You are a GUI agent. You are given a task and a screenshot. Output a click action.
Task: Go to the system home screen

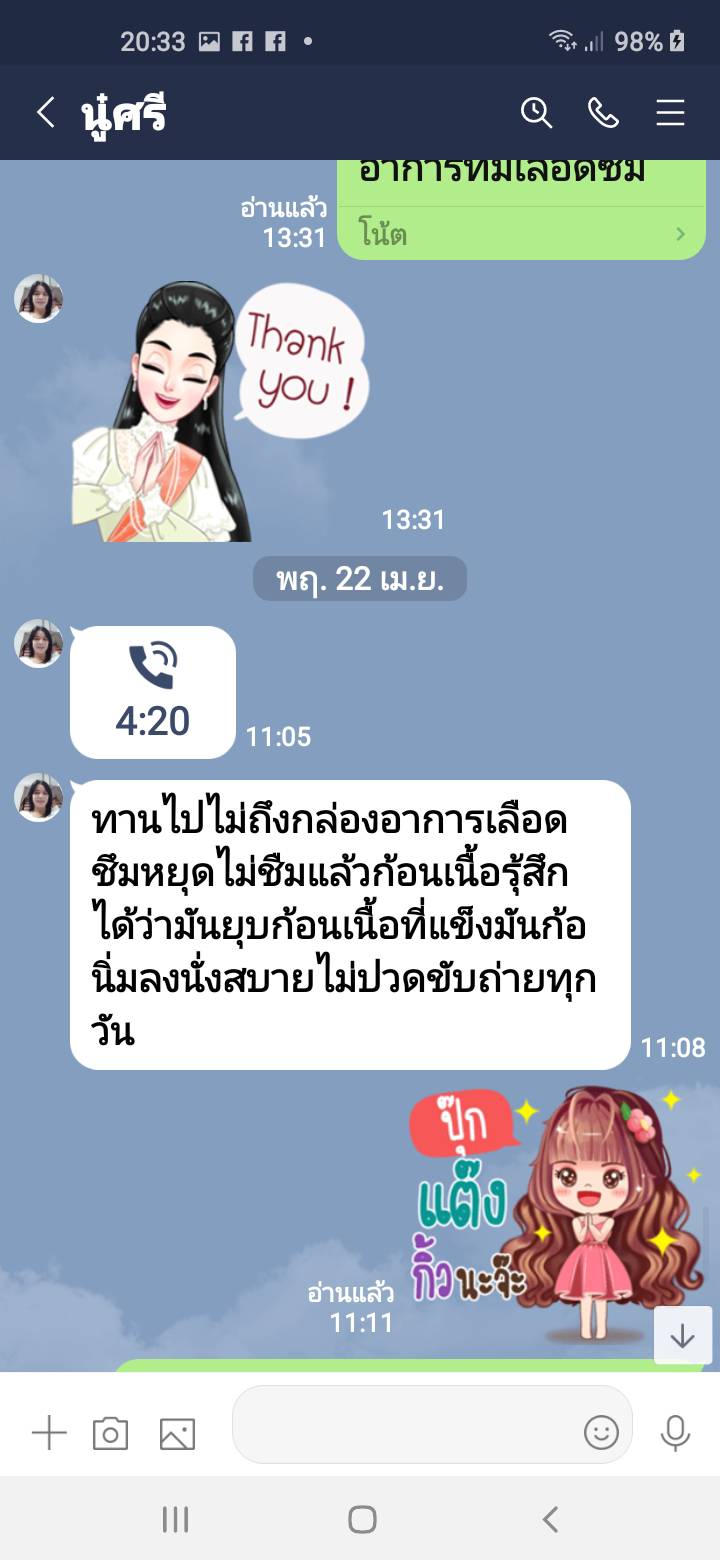click(x=361, y=1520)
